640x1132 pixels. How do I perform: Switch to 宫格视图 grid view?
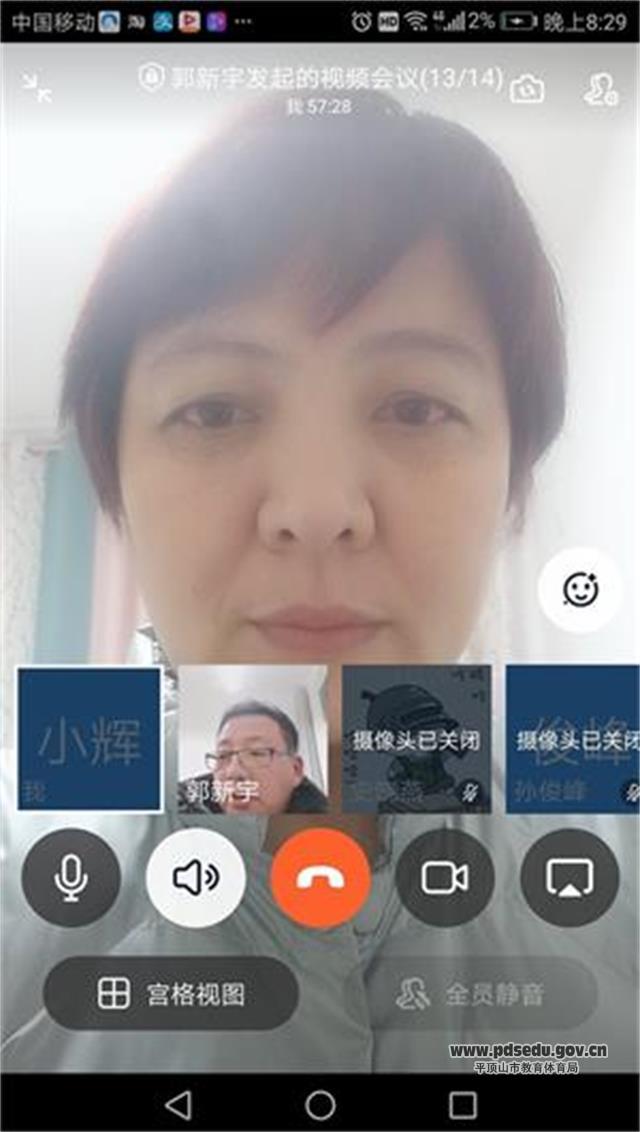click(x=171, y=994)
